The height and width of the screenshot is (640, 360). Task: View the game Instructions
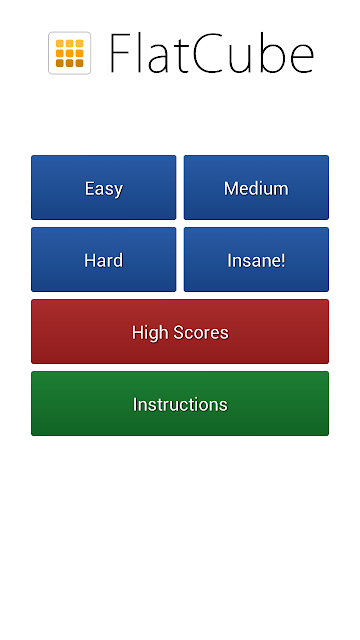180,403
